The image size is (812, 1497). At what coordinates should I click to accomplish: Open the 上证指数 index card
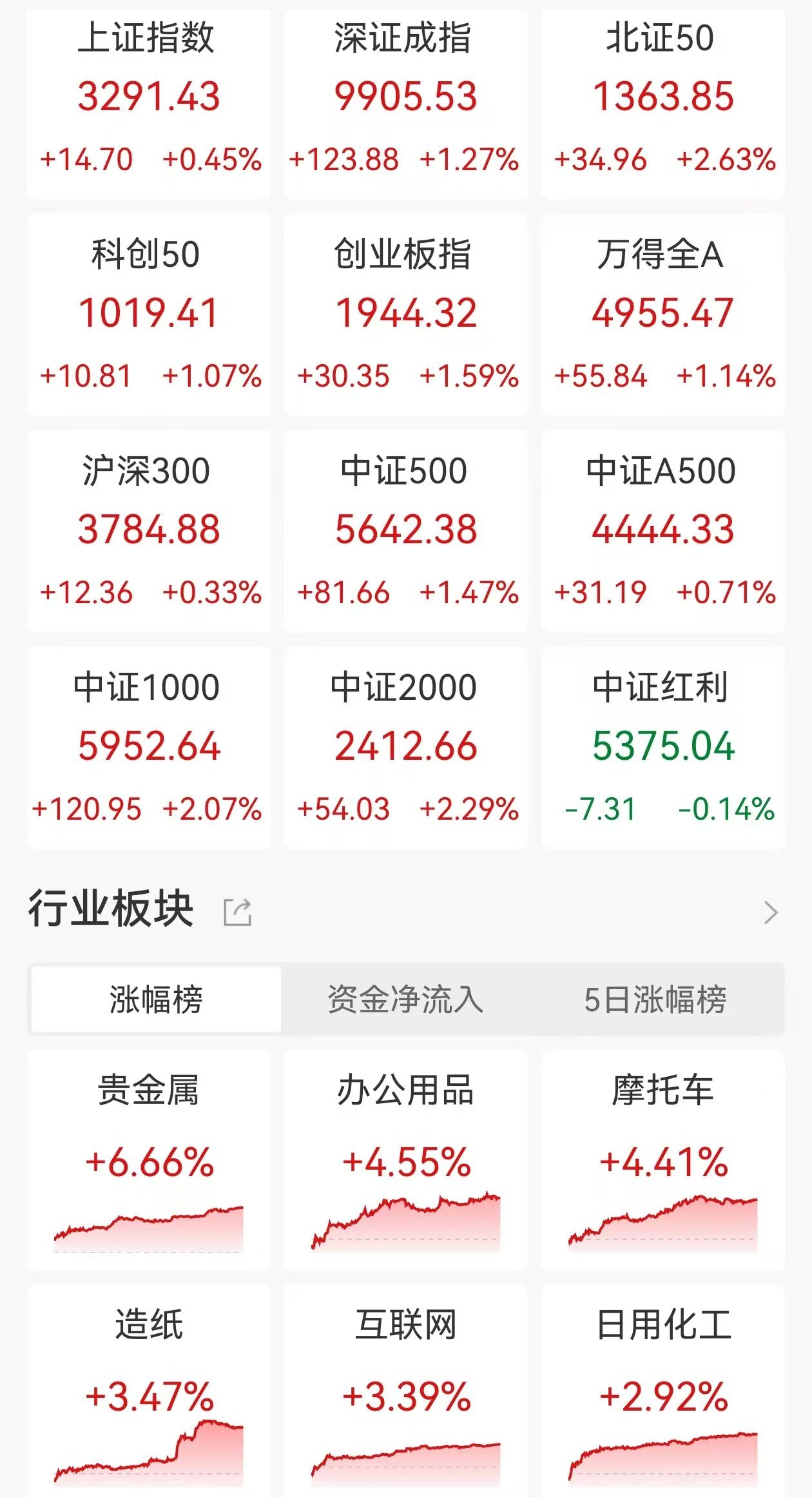click(x=149, y=103)
